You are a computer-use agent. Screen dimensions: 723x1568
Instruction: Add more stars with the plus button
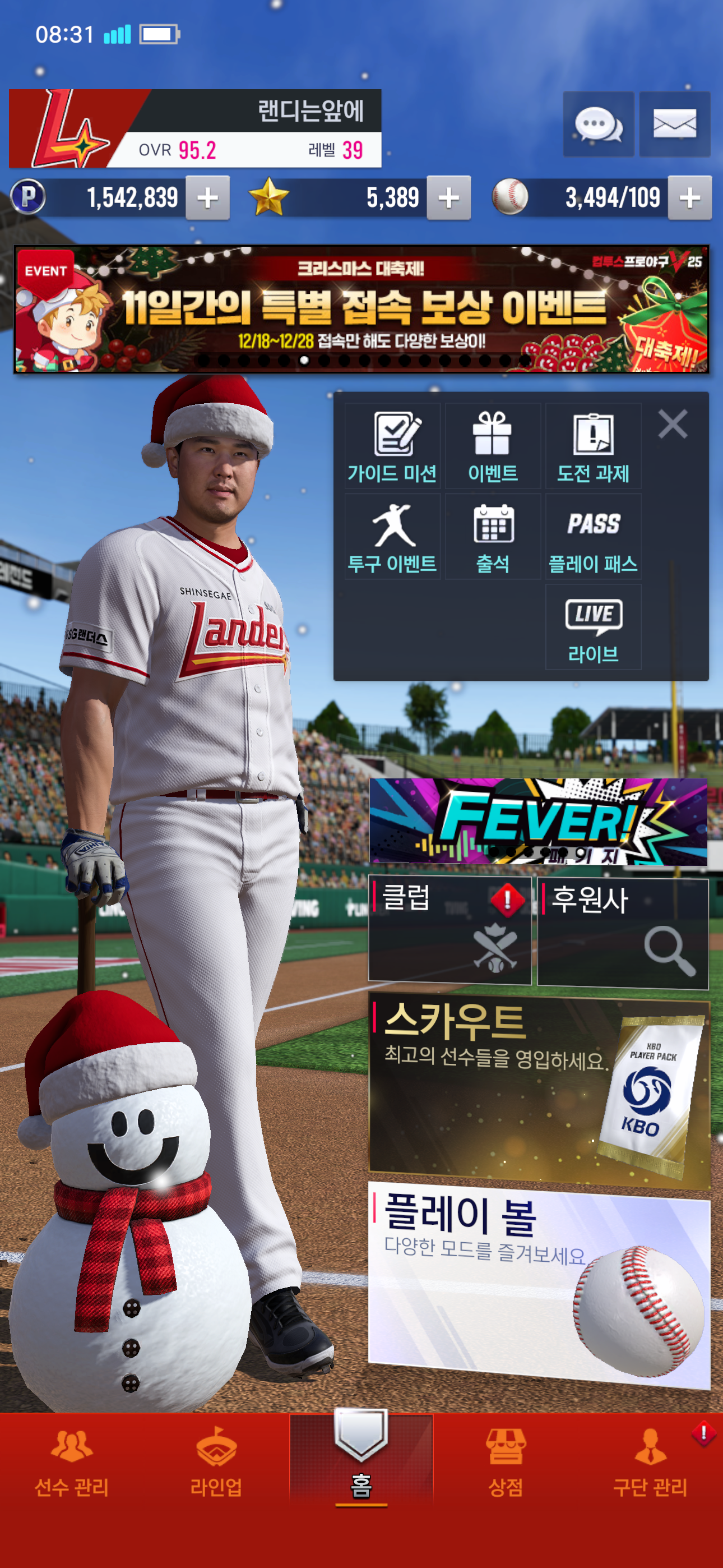(x=448, y=198)
